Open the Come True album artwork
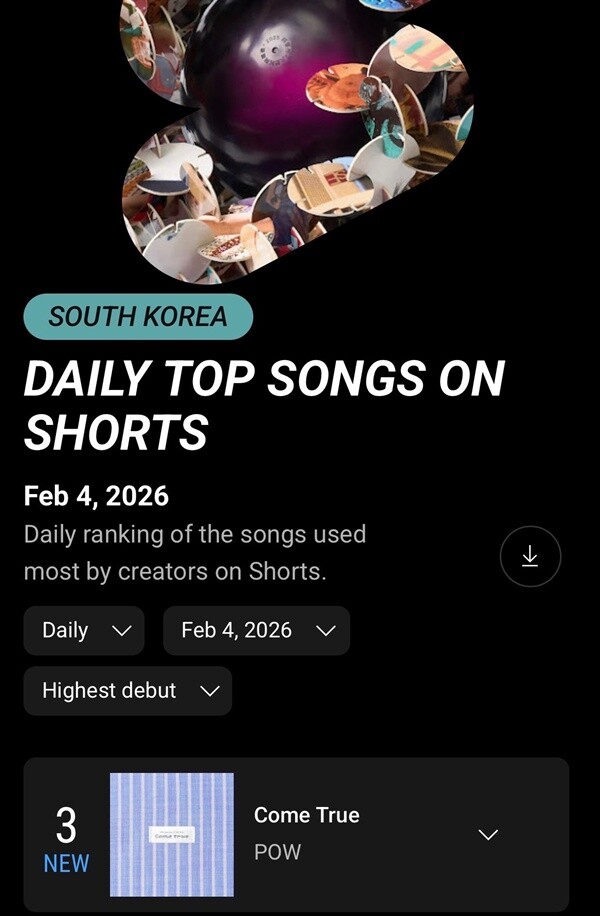 point(172,835)
